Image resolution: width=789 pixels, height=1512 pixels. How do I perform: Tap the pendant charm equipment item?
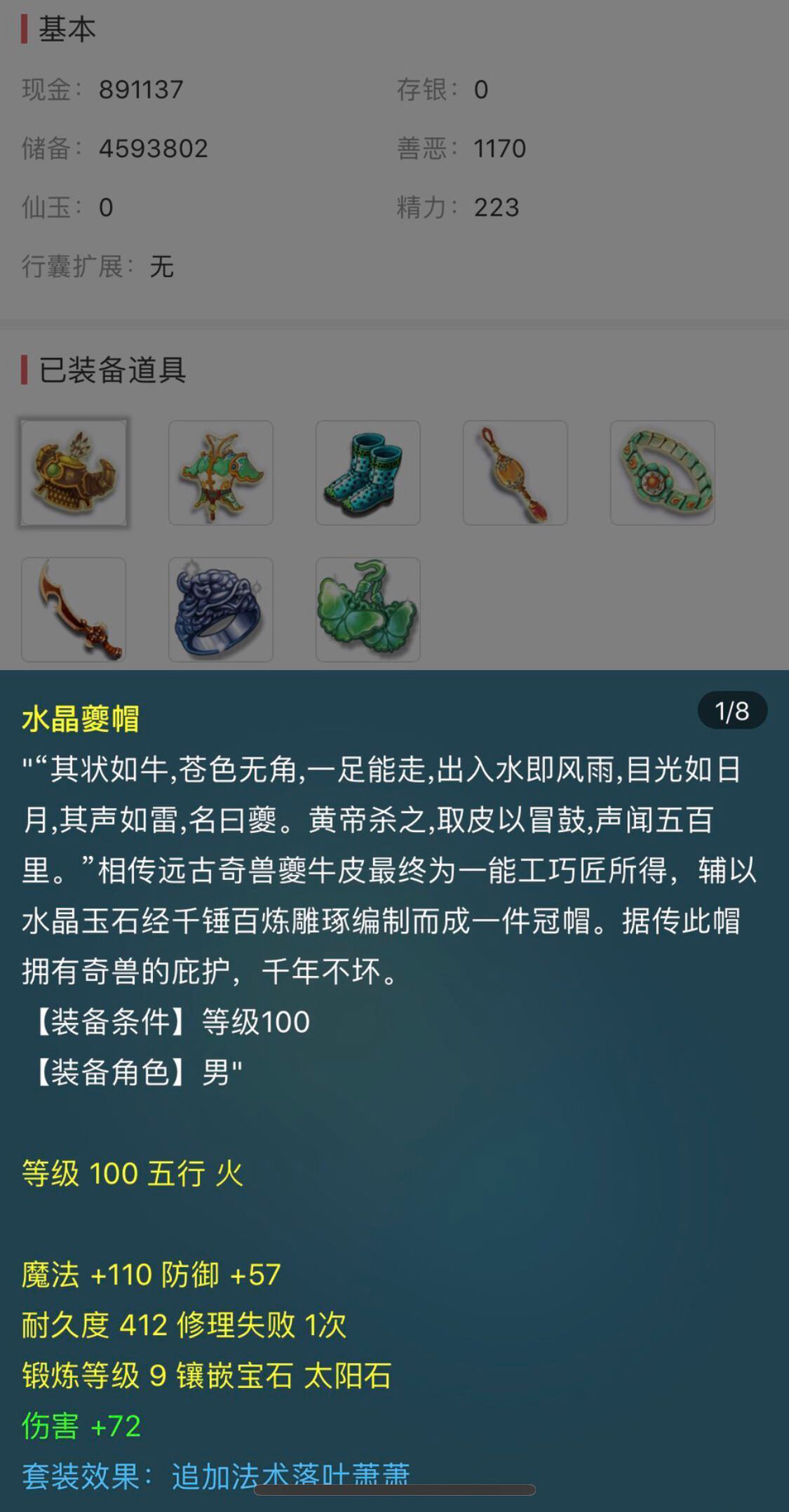[515, 473]
